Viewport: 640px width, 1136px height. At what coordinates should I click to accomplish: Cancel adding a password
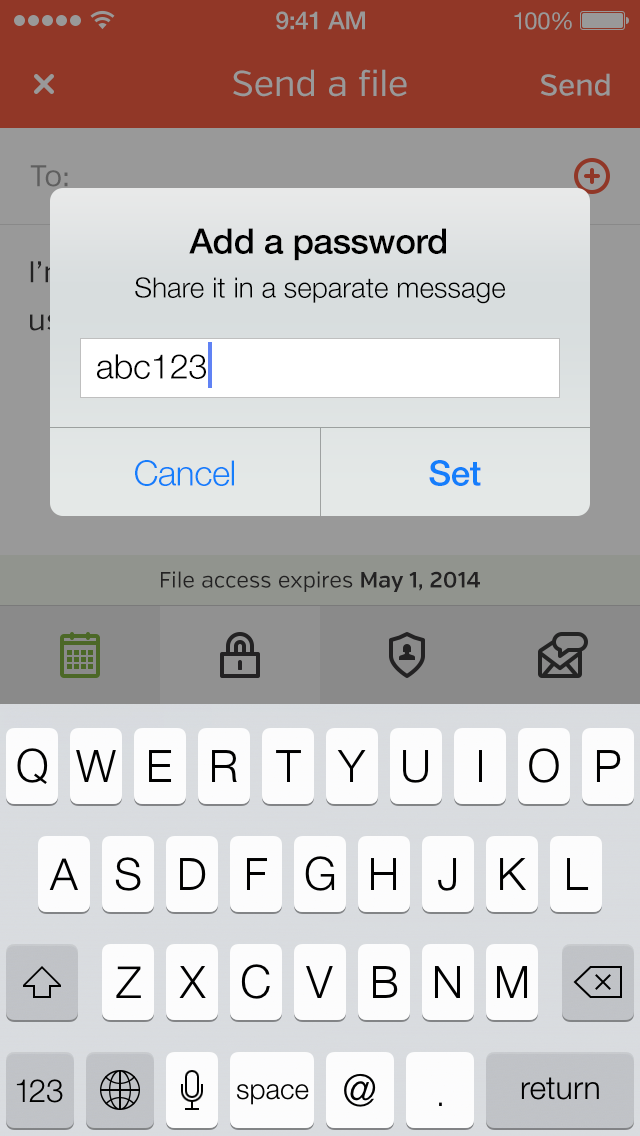185,473
